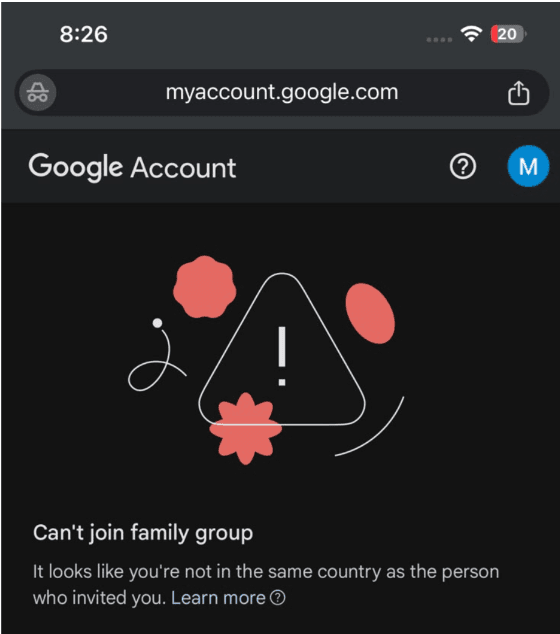Tap the incognito icon in the address bar
The height and width of the screenshot is (634, 560).
[38, 93]
